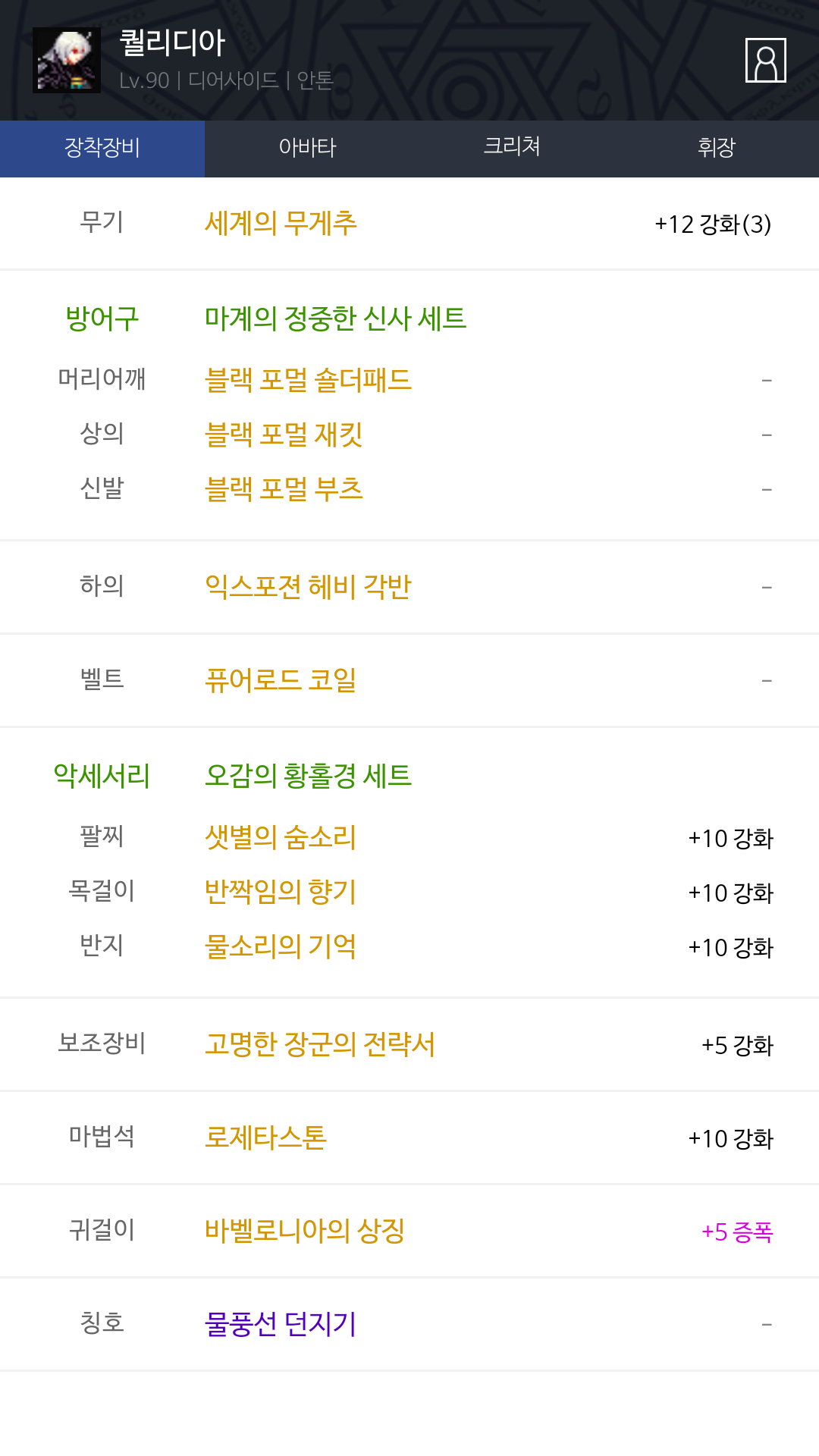Open 익스포젼 헤비 각반 item details
819x1456 pixels.
click(x=308, y=587)
